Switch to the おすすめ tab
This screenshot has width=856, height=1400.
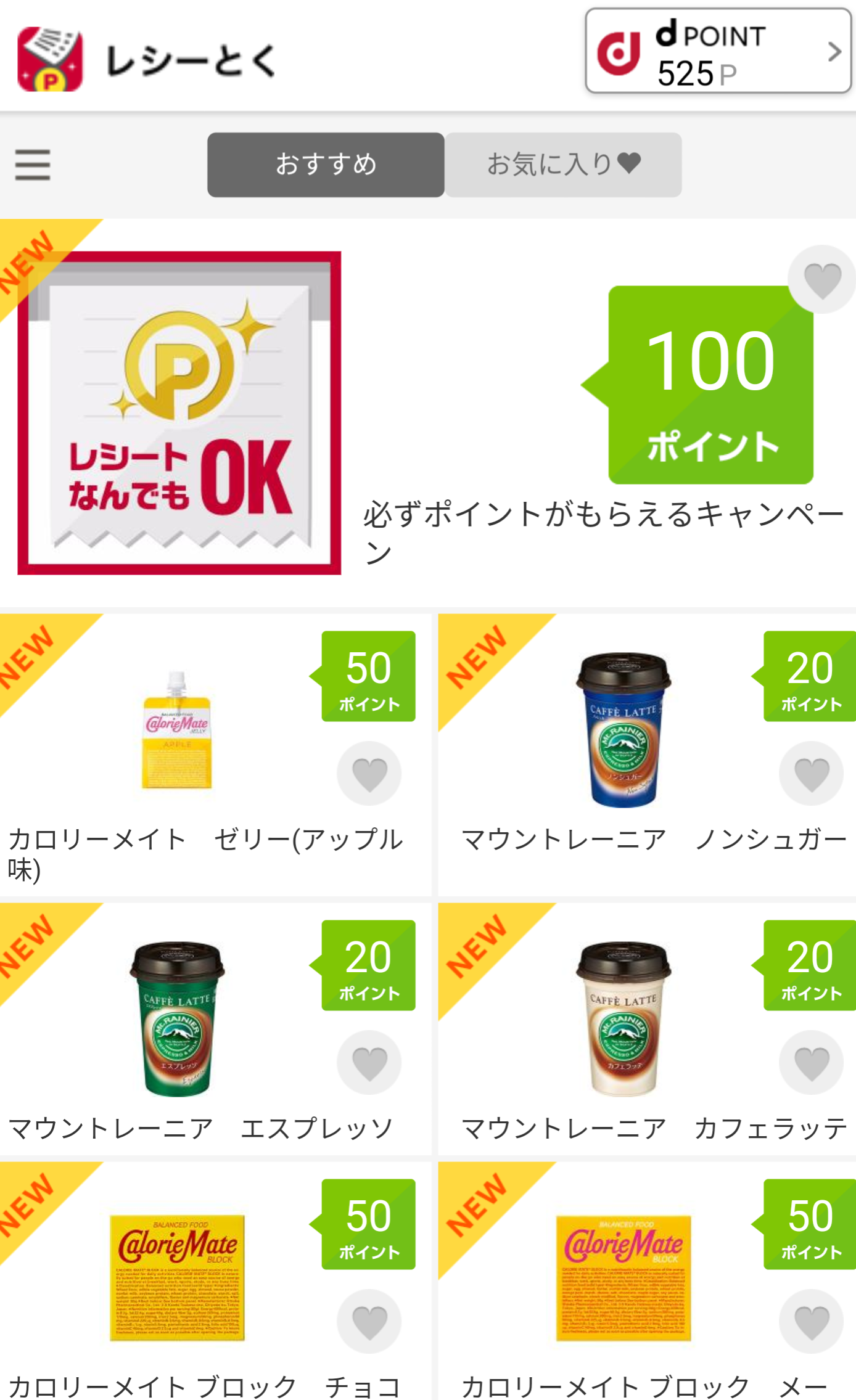point(326,165)
